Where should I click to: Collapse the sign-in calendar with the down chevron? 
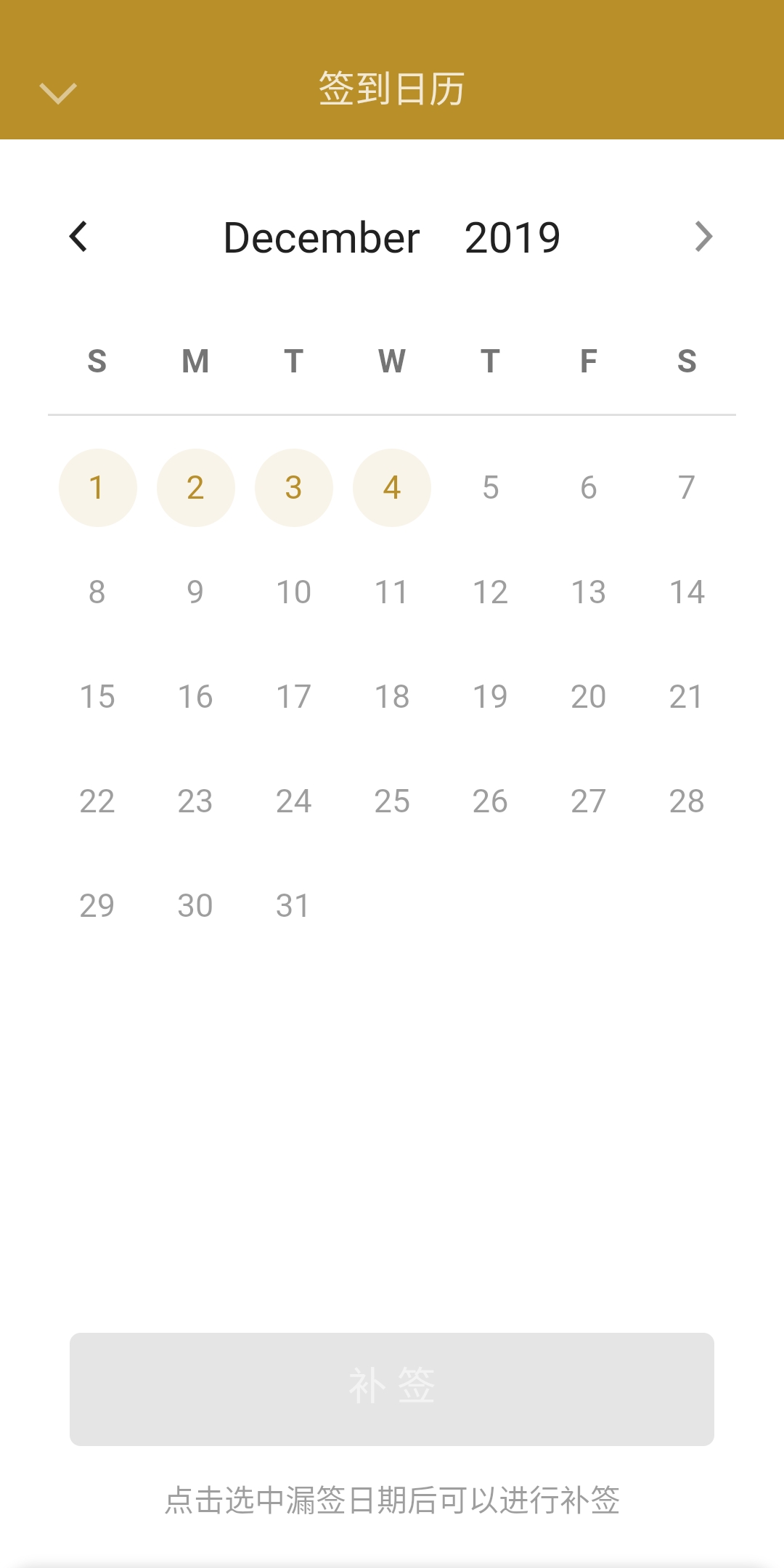click(58, 92)
